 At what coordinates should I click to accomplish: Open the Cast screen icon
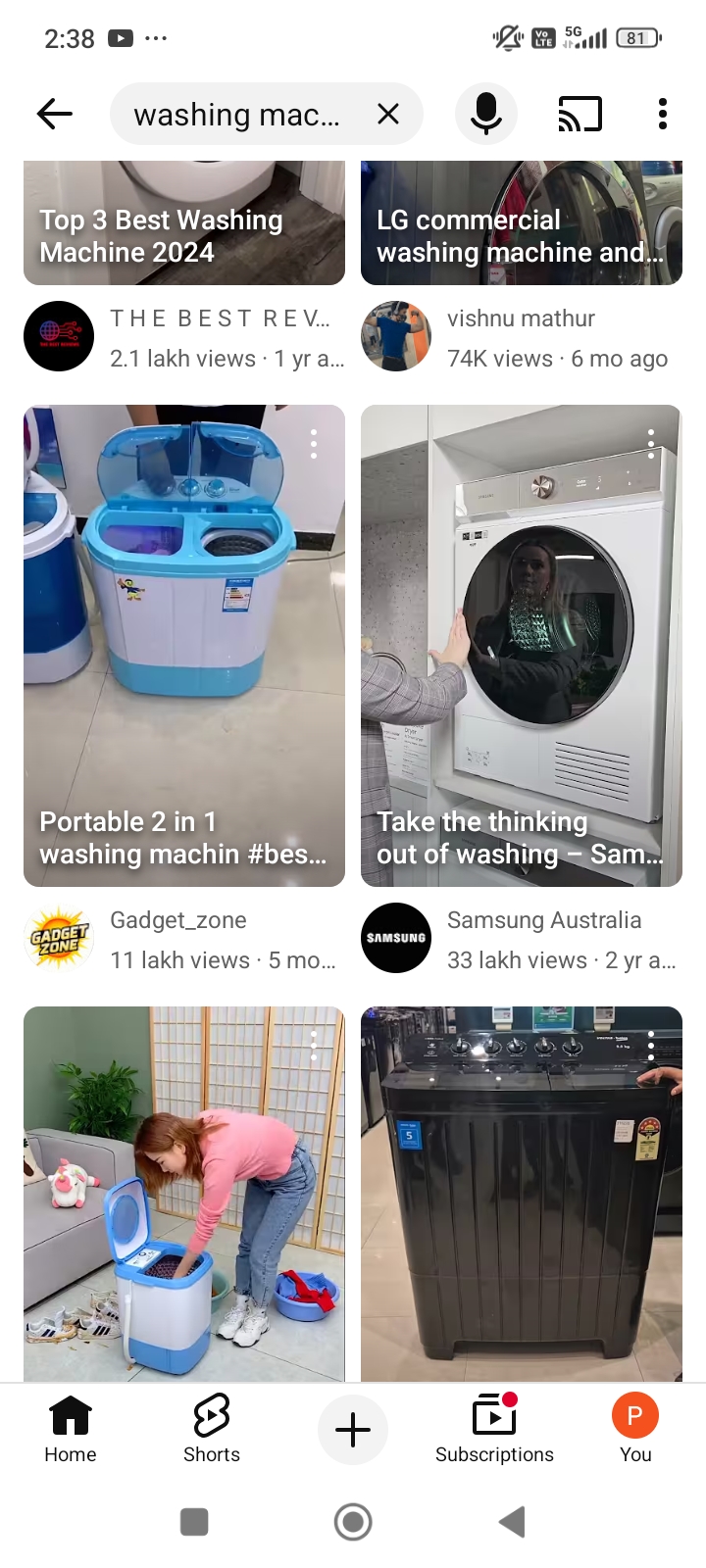[x=579, y=113]
